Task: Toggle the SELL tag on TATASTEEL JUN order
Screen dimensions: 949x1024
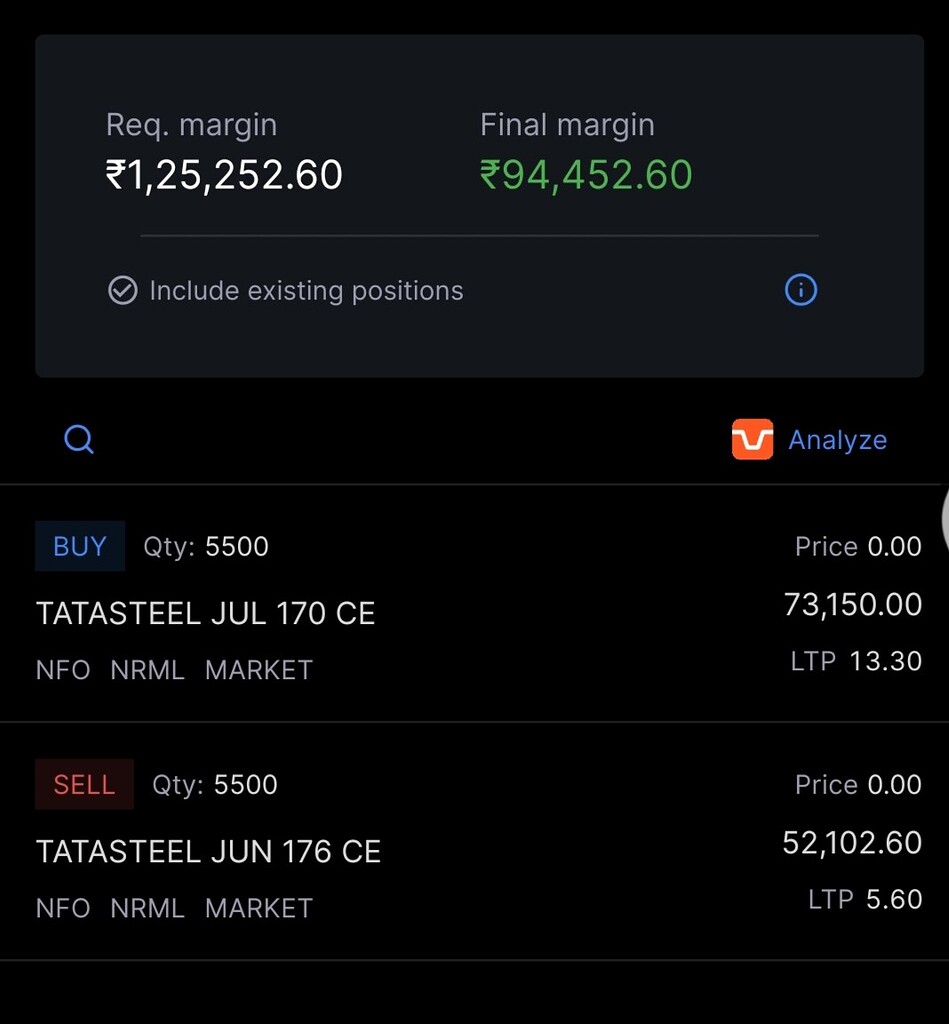Action: [84, 784]
